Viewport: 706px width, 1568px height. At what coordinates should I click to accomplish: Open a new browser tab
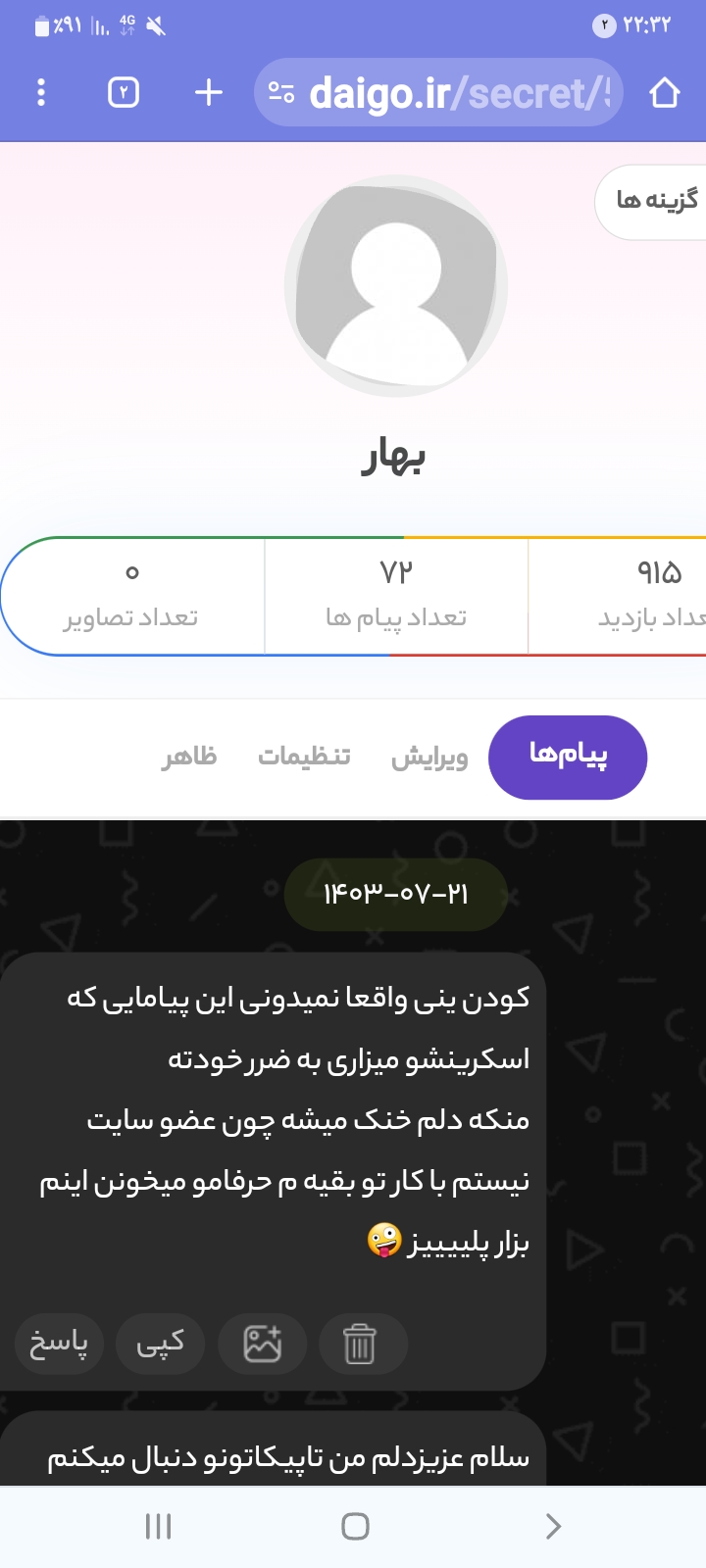point(209,93)
